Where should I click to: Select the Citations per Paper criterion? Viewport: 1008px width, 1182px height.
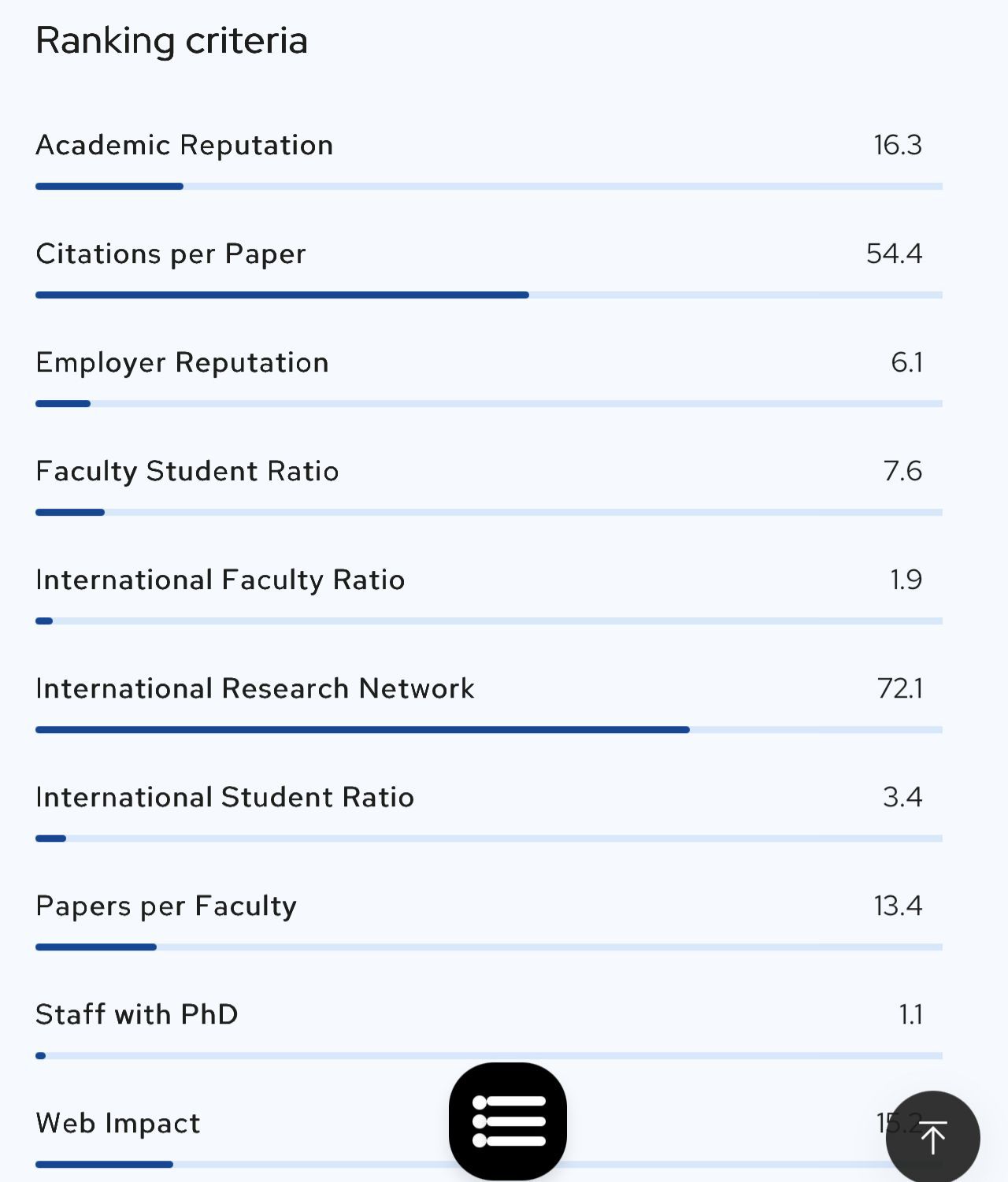click(x=170, y=254)
